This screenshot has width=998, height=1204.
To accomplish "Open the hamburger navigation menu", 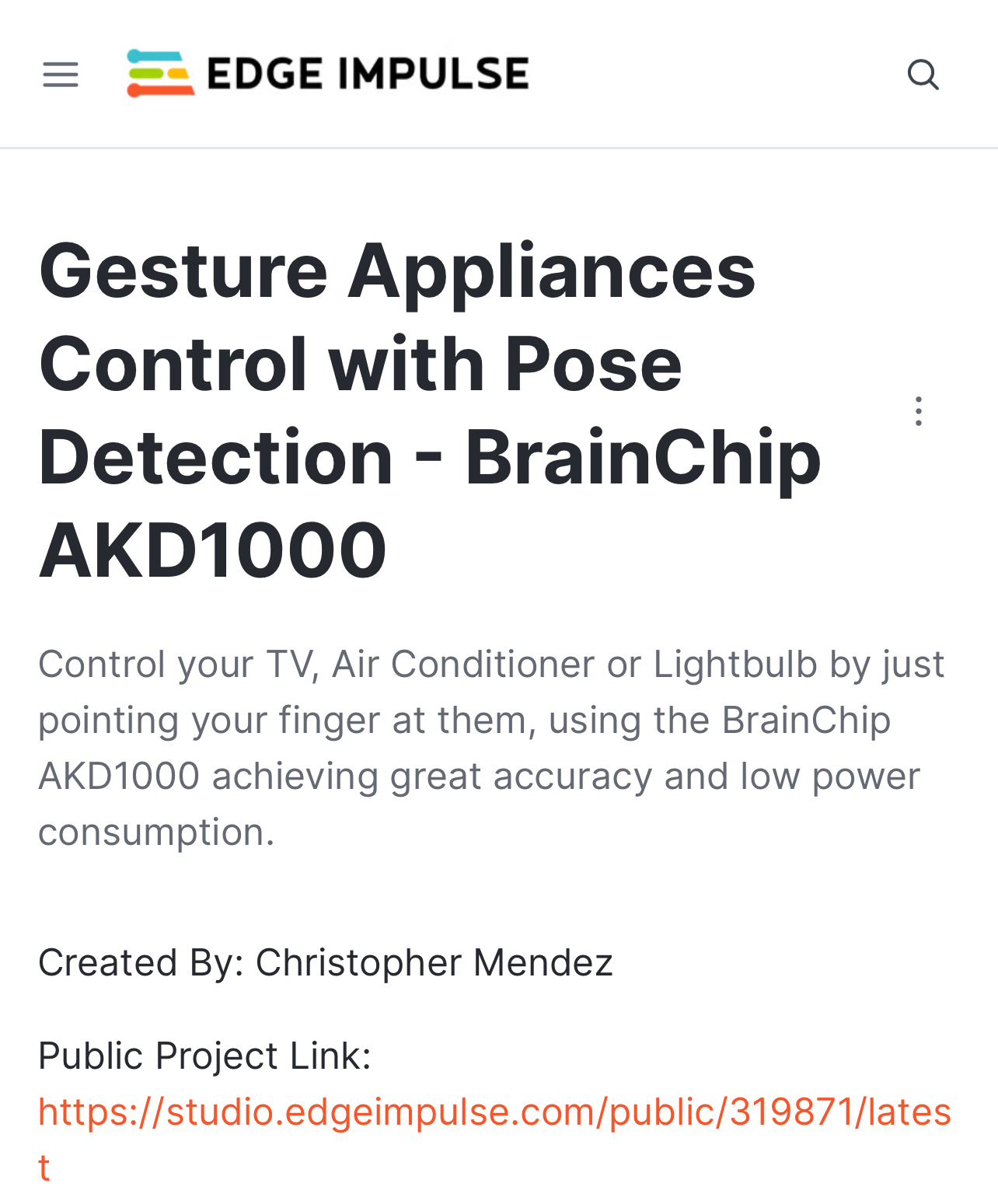I will point(61,75).
